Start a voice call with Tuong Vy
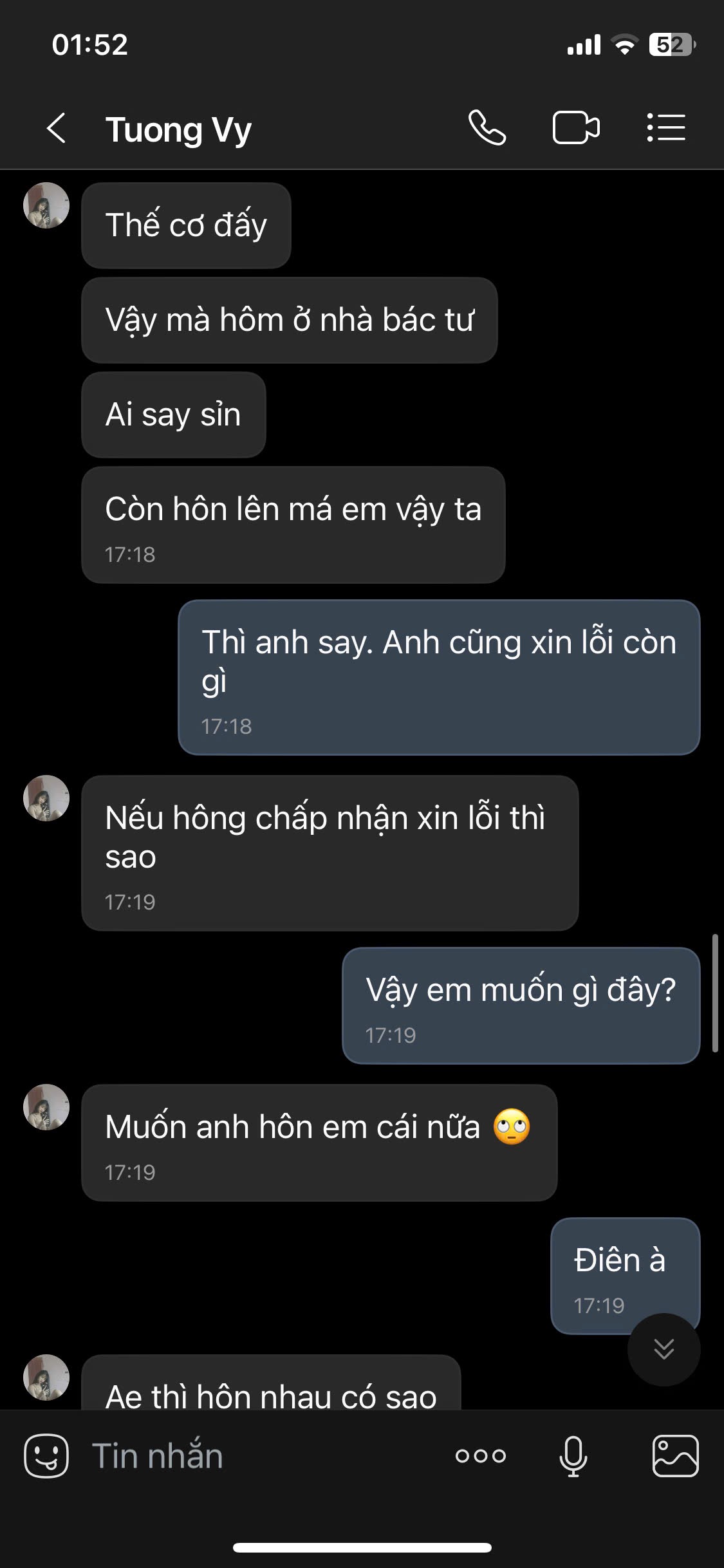The width and height of the screenshot is (724, 1568). click(487, 128)
